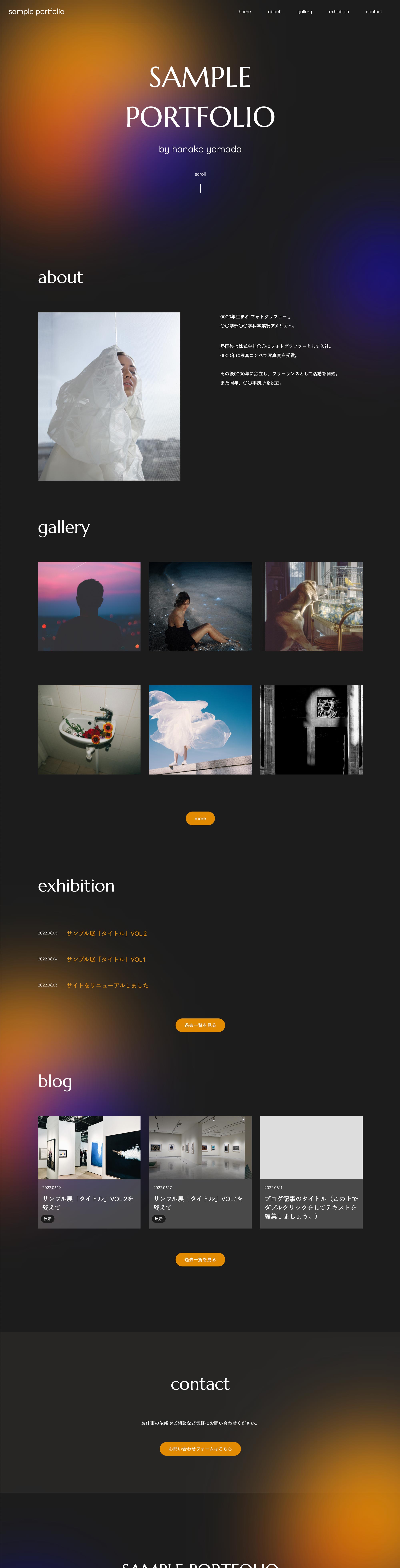Tap 過去一覧を見る under exhibition list

coord(200,1025)
